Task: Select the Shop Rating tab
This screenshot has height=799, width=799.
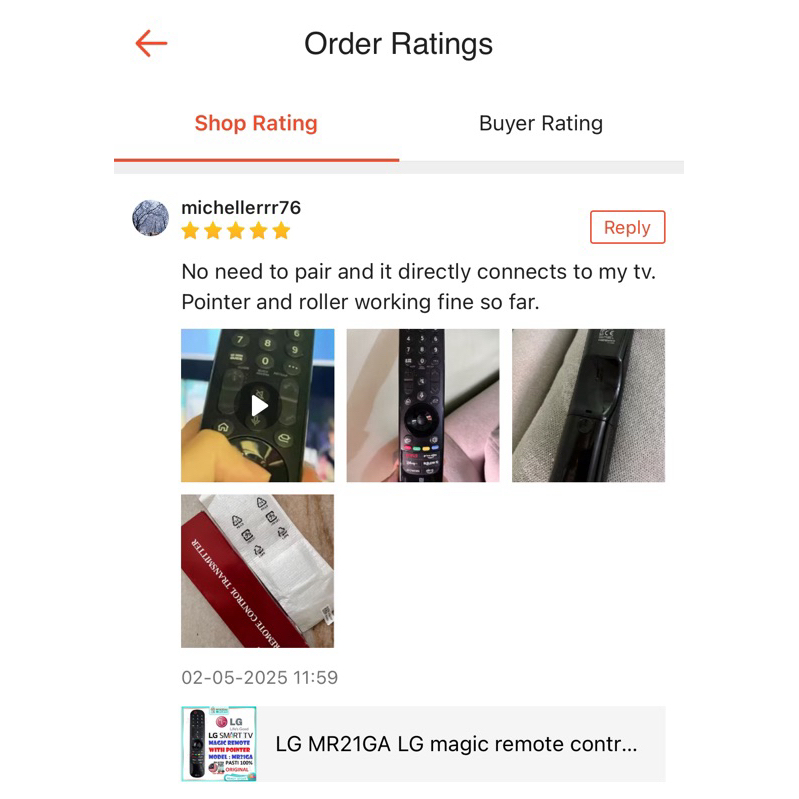Action: [256, 123]
